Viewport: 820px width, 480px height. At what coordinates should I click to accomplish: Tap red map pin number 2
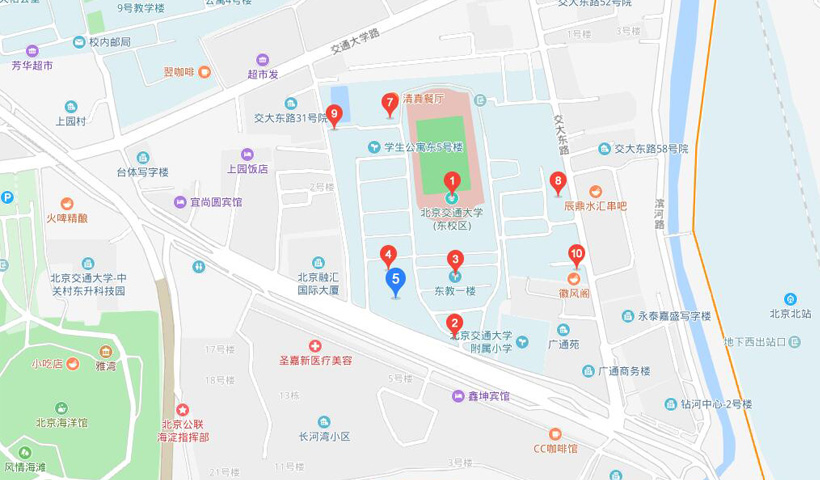coord(454,323)
